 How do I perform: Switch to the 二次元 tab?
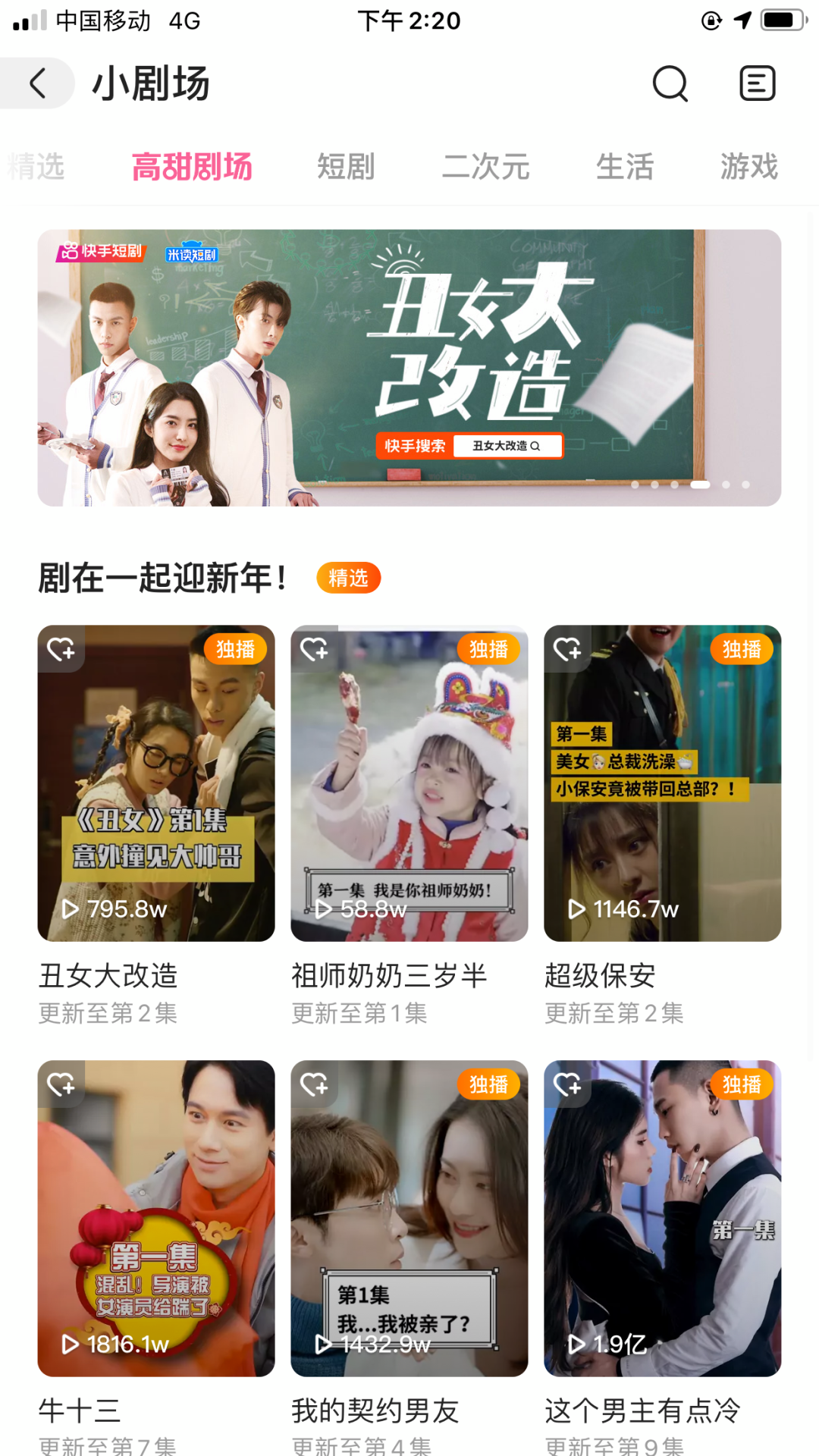click(485, 167)
